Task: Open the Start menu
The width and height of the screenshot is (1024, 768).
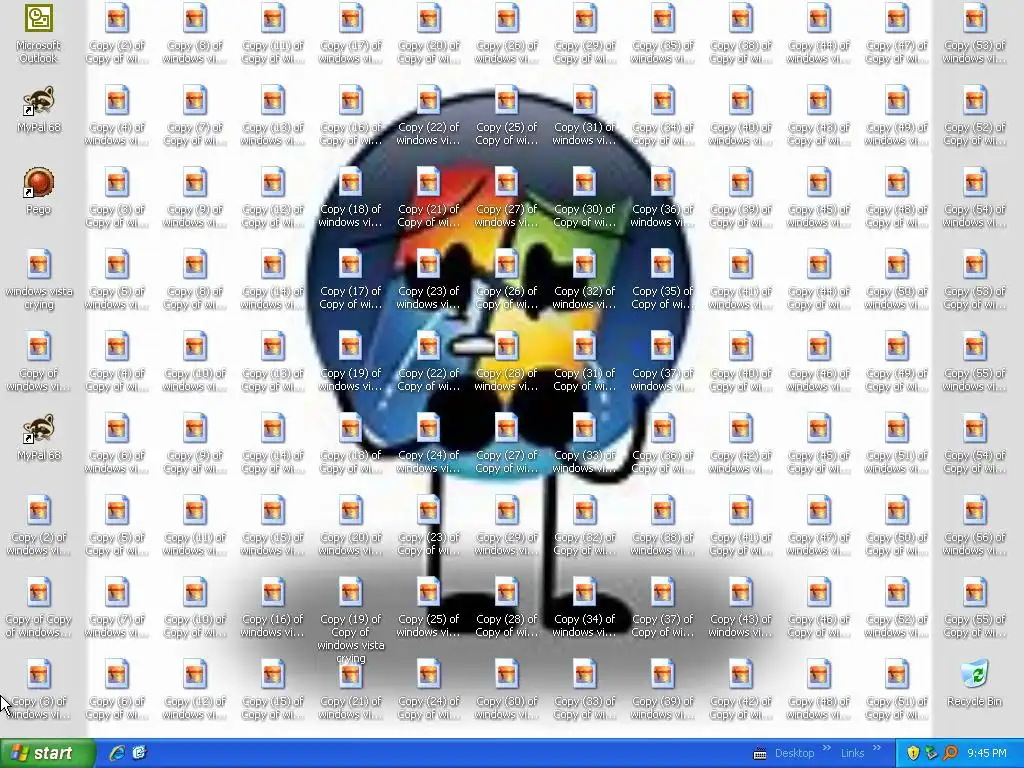Action: click(47, 753)
